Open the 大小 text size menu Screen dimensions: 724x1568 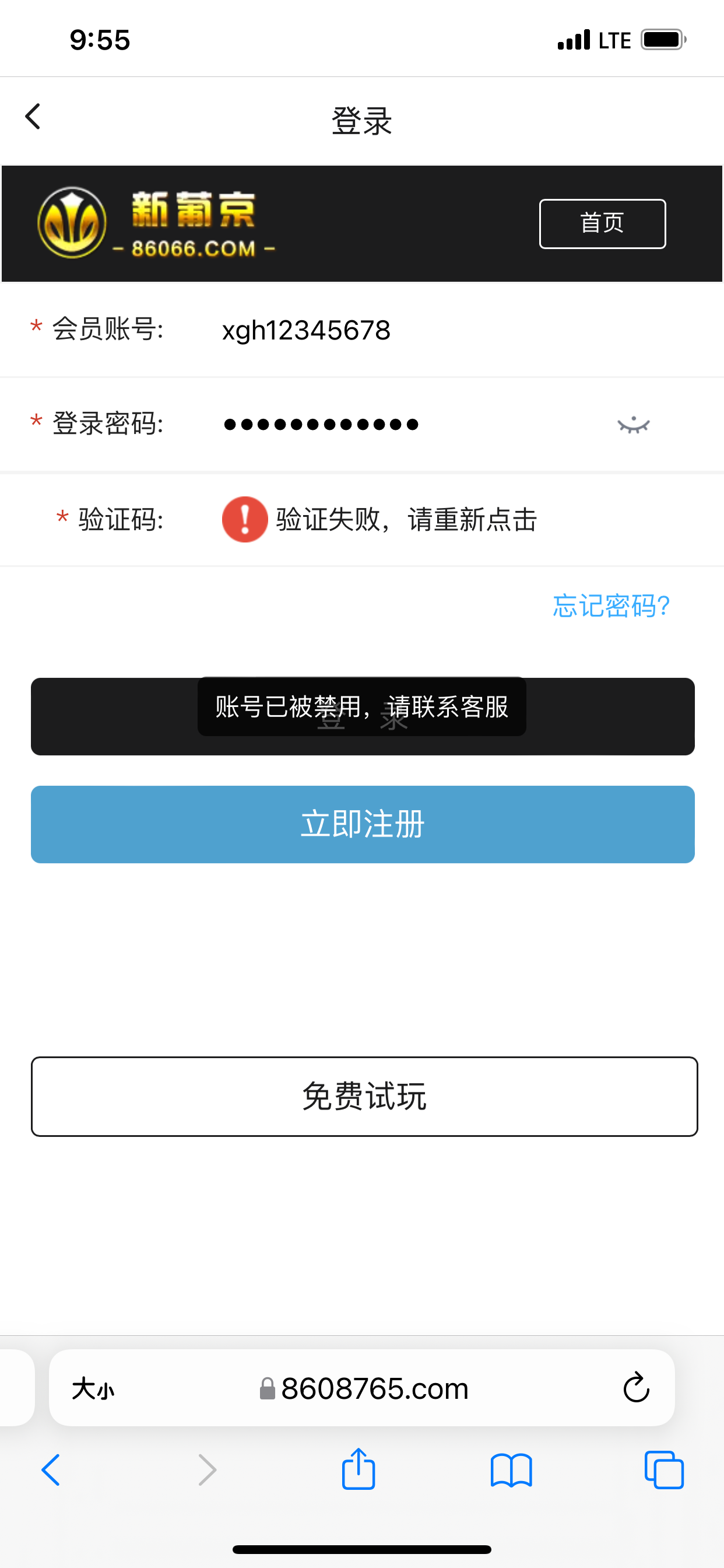[93, 1388]
